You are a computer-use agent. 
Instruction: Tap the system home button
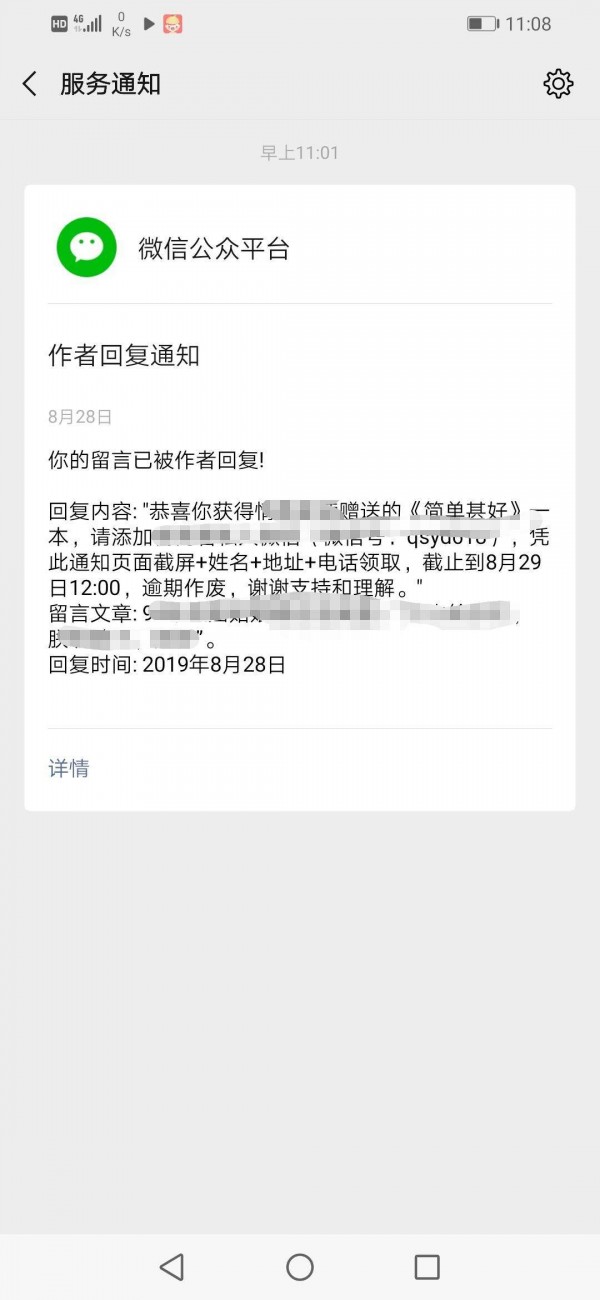click(x=300, y=1267)
